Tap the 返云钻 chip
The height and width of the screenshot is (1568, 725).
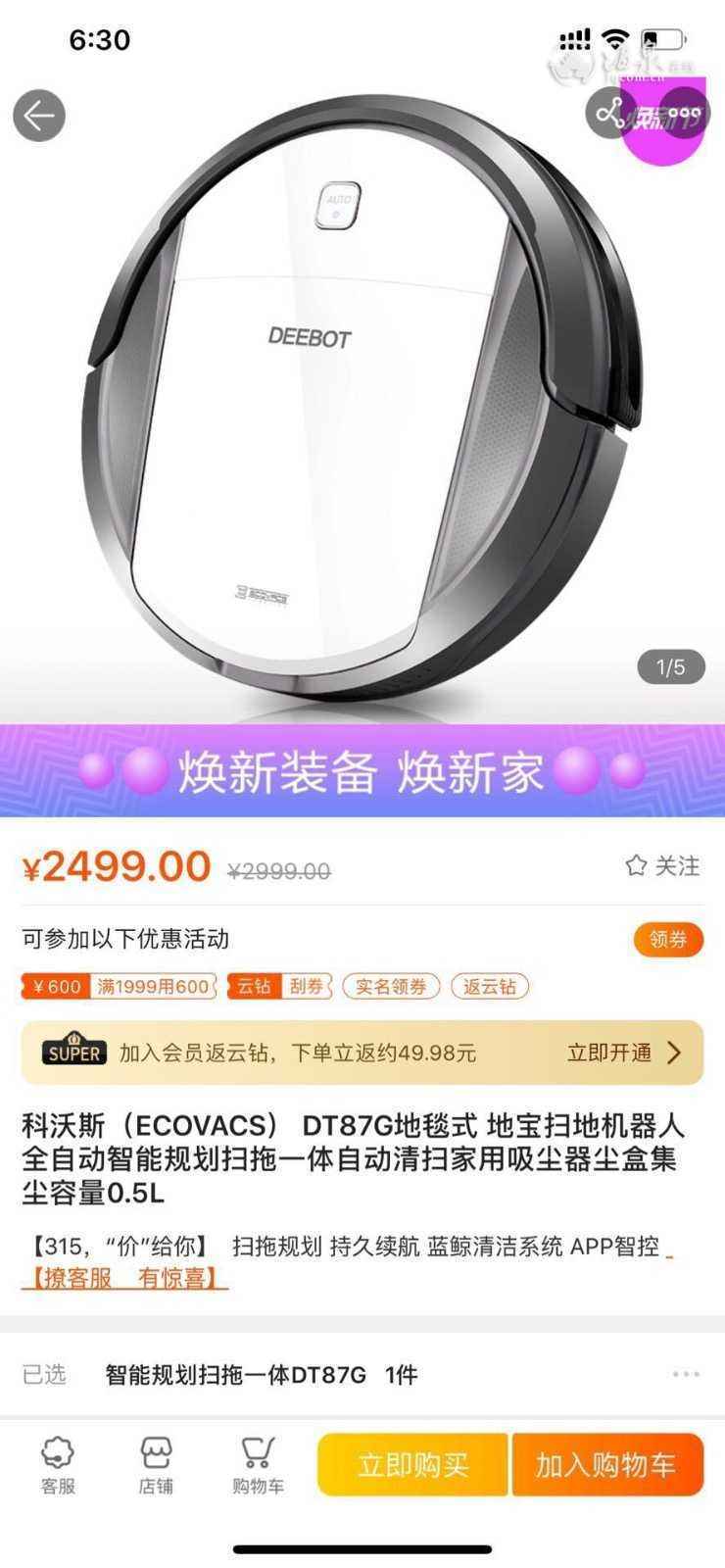pyautogui.click(x=490, y=986)
